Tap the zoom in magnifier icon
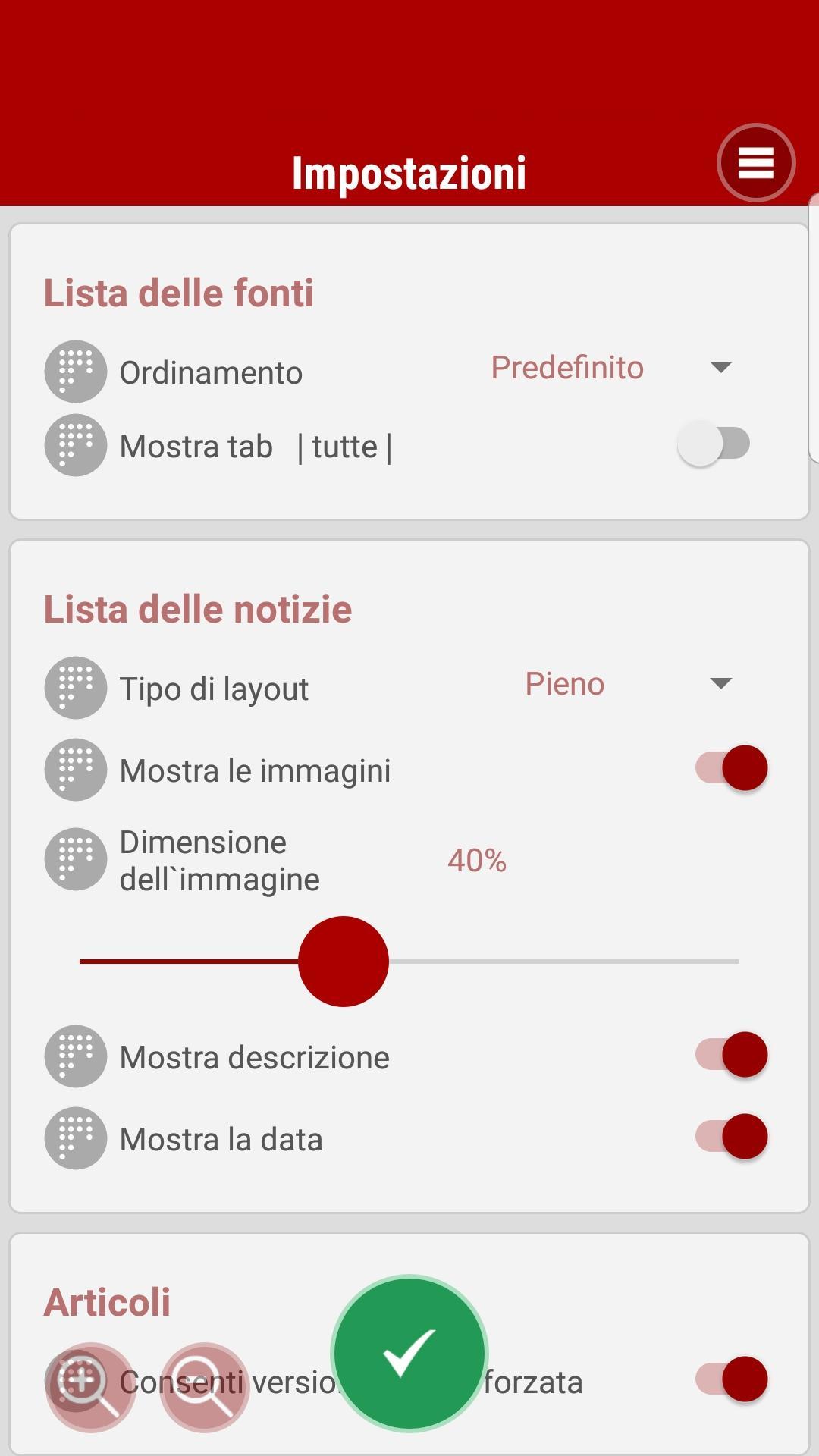 tap(90, 1388)
